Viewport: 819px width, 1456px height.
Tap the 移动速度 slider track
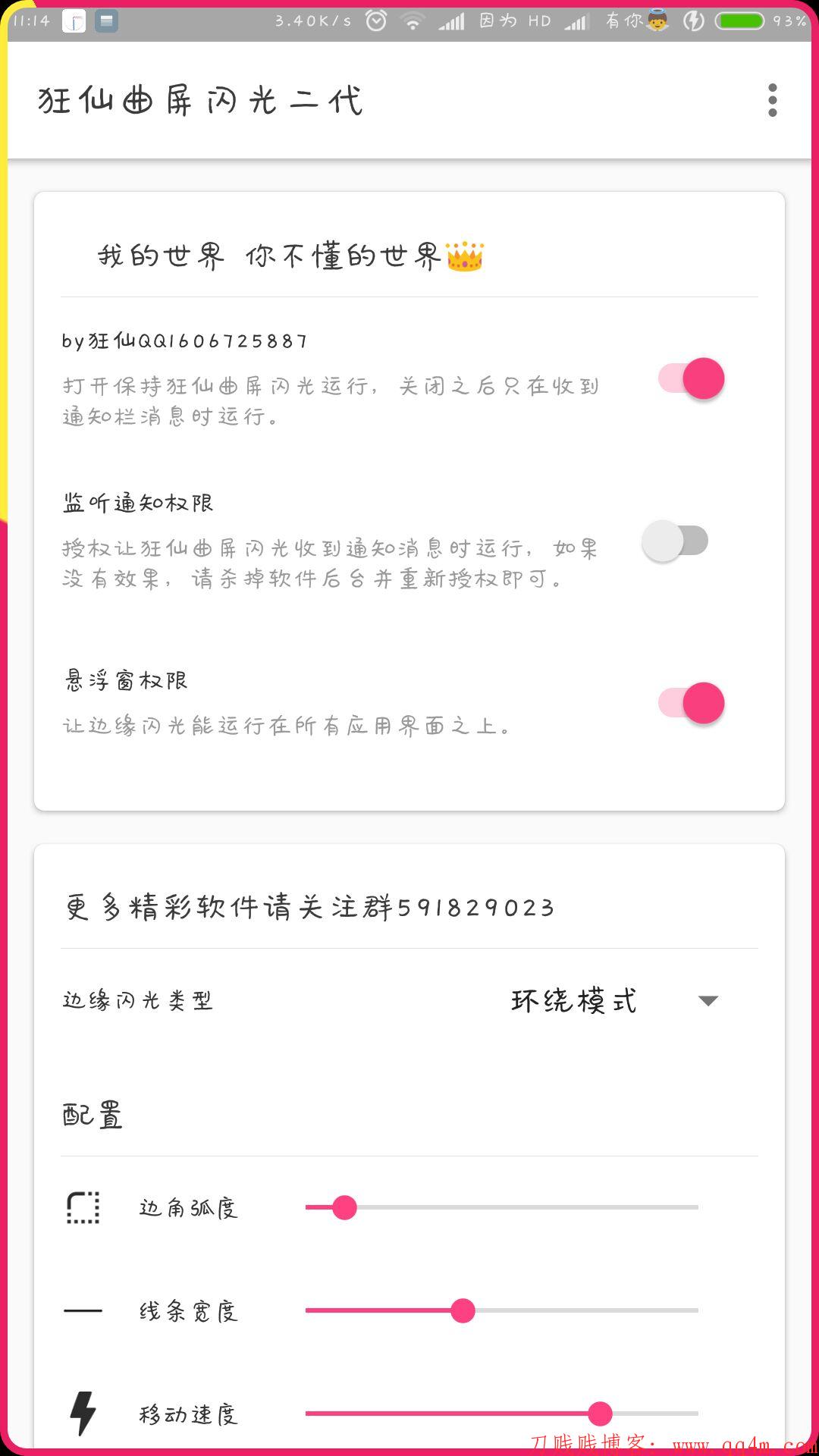pyautogui.click(x=500, y=1414)
